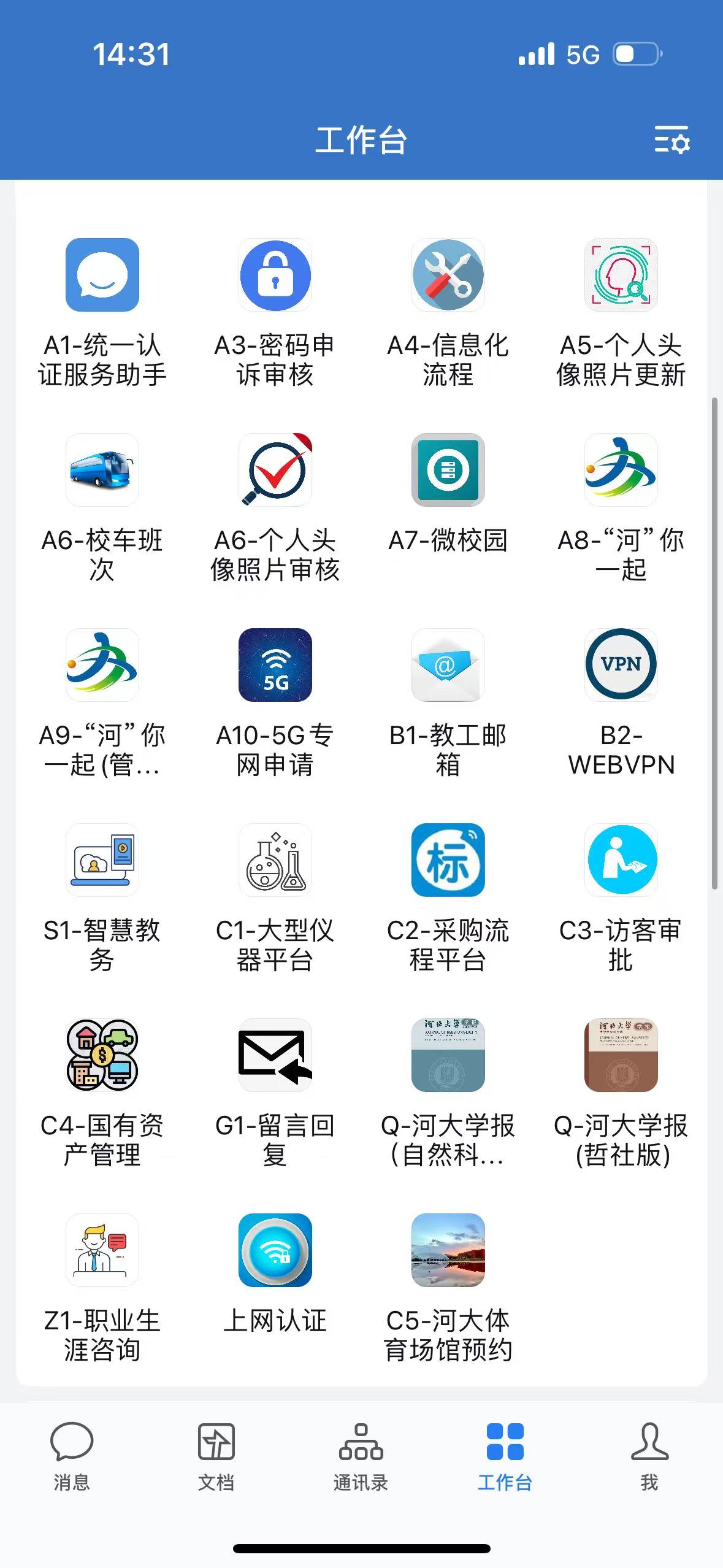Viewport: 723px width, 1568px height.
Task: Launch B2-WEBVPN
Action: click(621, 665)
